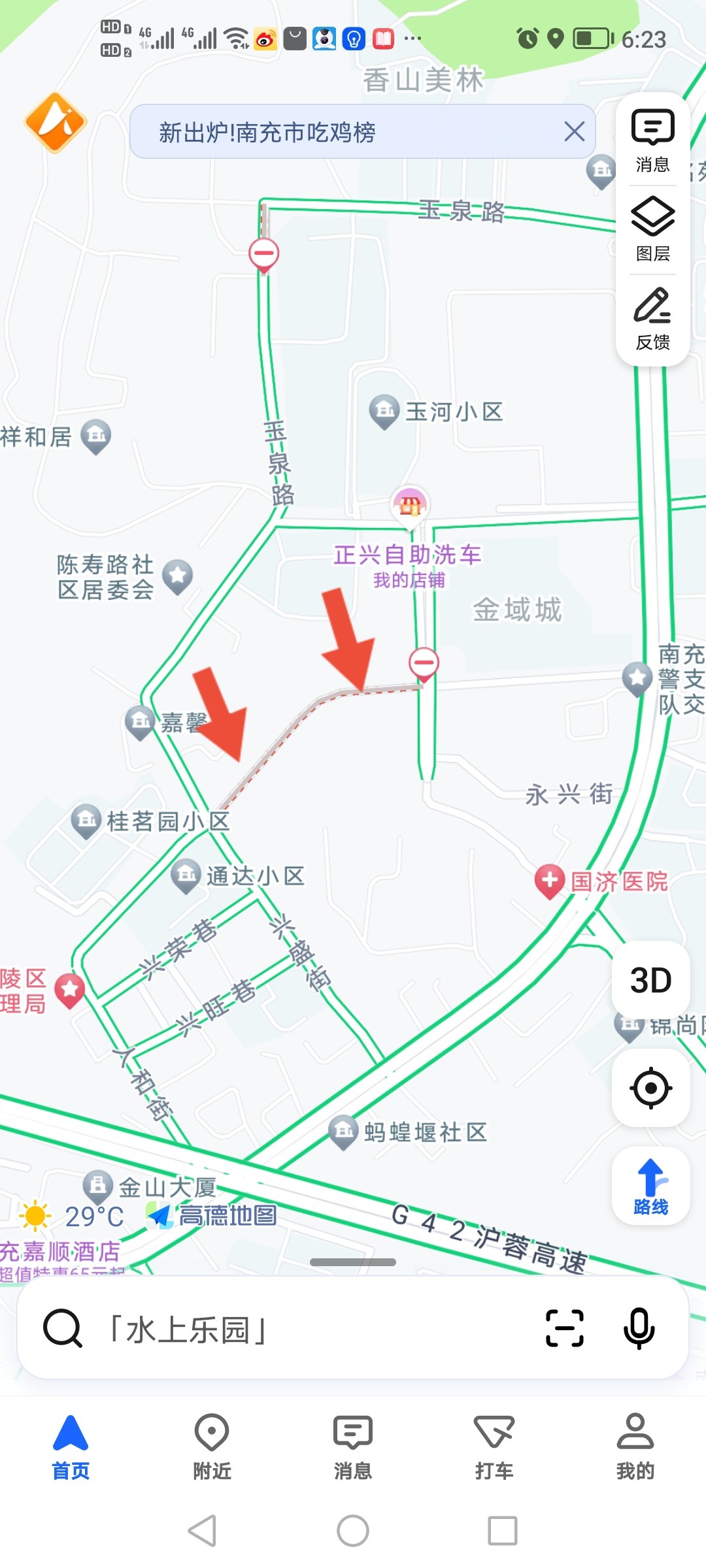706x1568 pixels.
Task: Open the orange icon at top left
Action: [56, 122]
